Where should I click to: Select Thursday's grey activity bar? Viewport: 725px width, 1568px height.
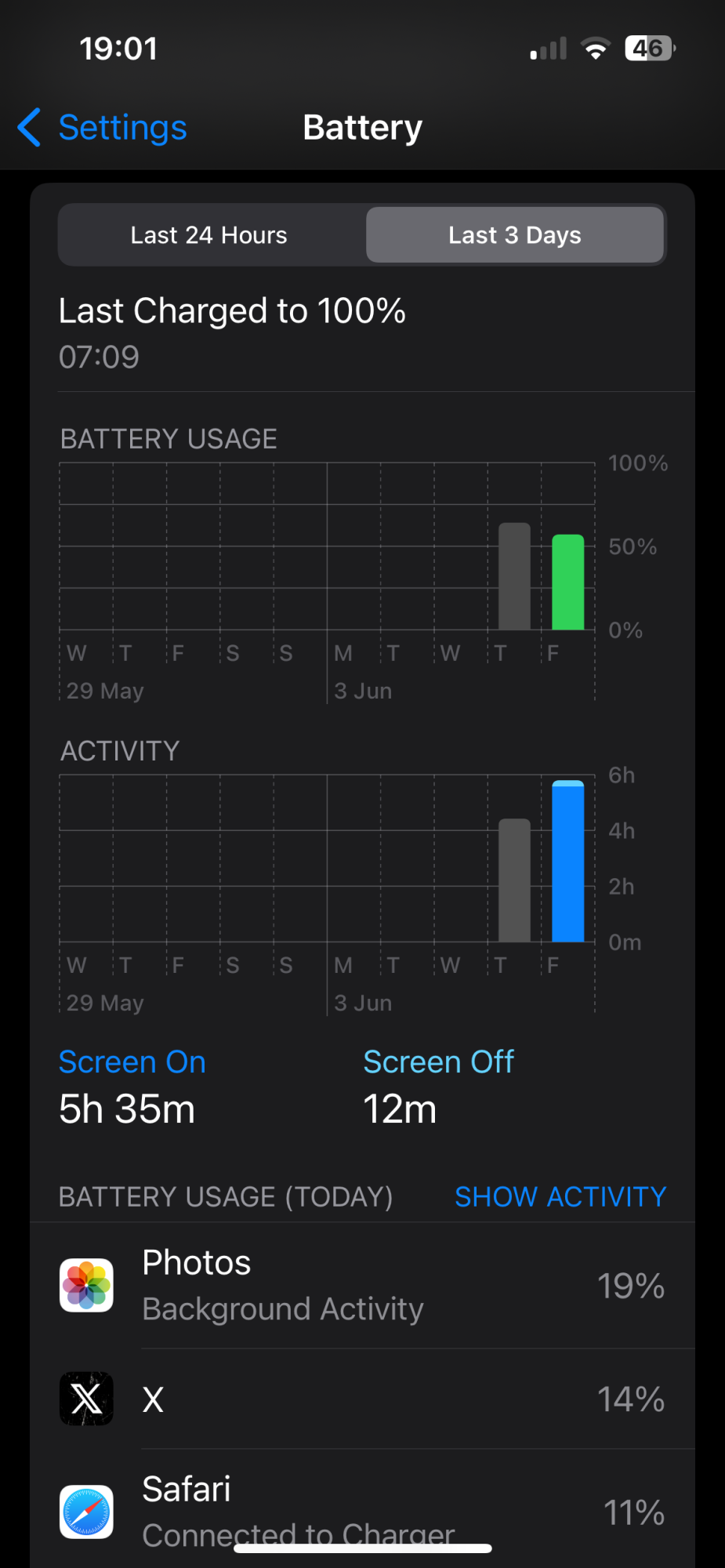coord(514,880)
